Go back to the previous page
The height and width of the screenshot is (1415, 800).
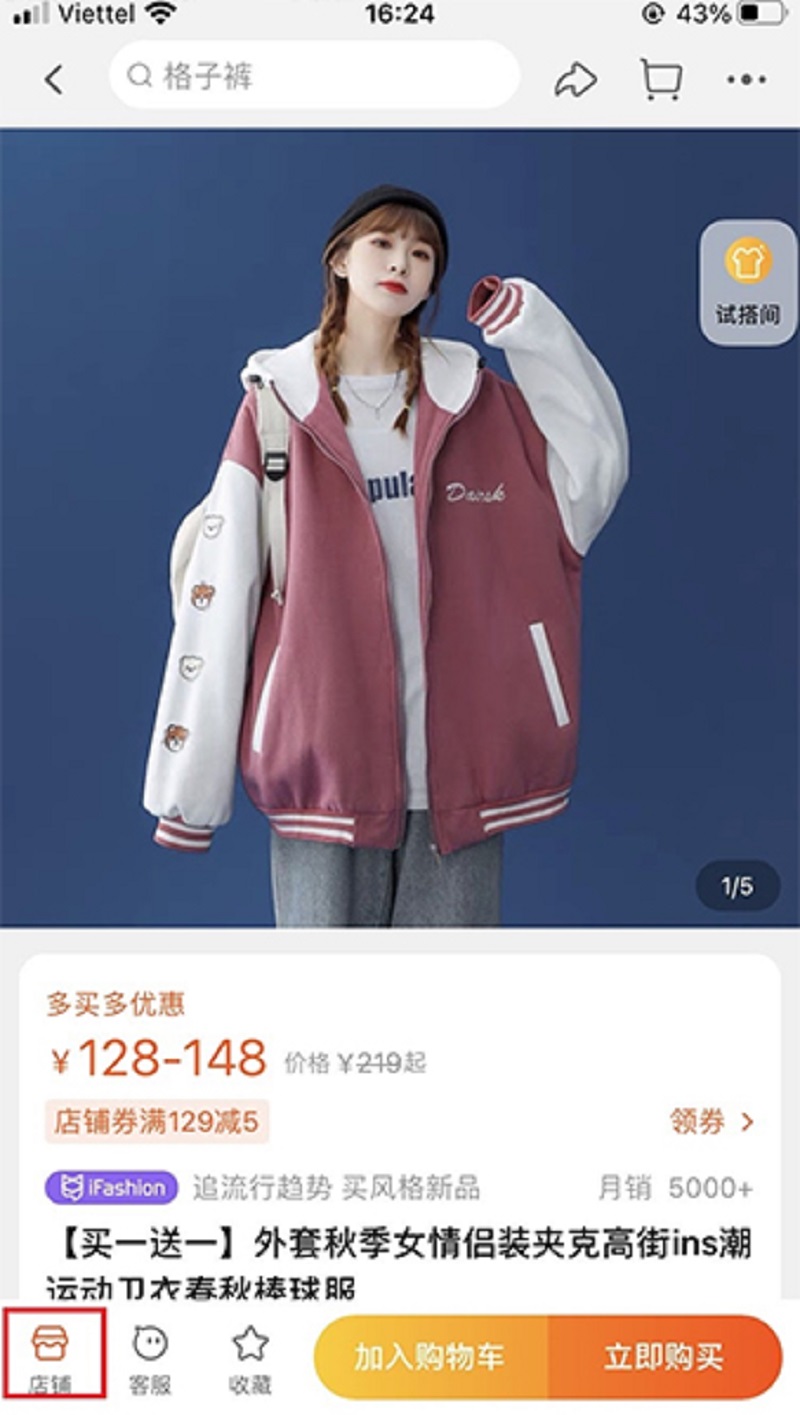click(54, 79)
